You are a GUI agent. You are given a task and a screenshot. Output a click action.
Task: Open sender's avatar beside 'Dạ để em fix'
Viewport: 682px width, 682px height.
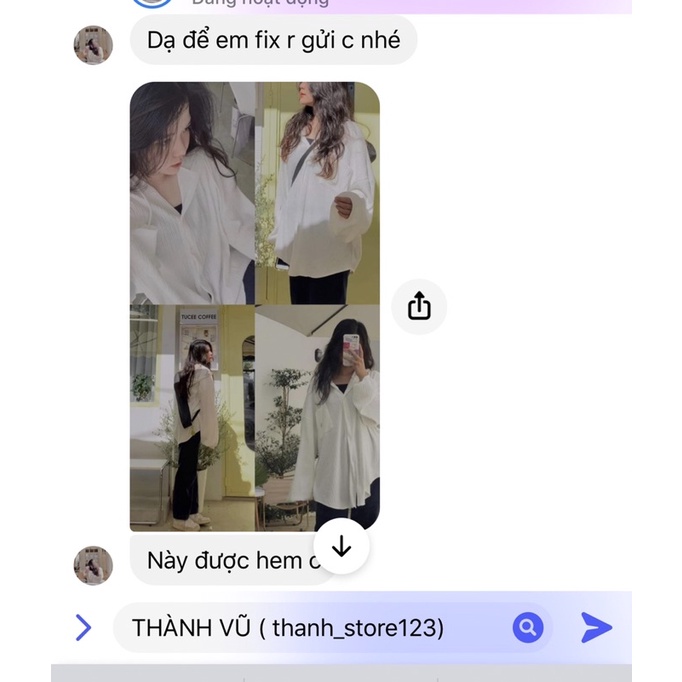coord(93,45)
